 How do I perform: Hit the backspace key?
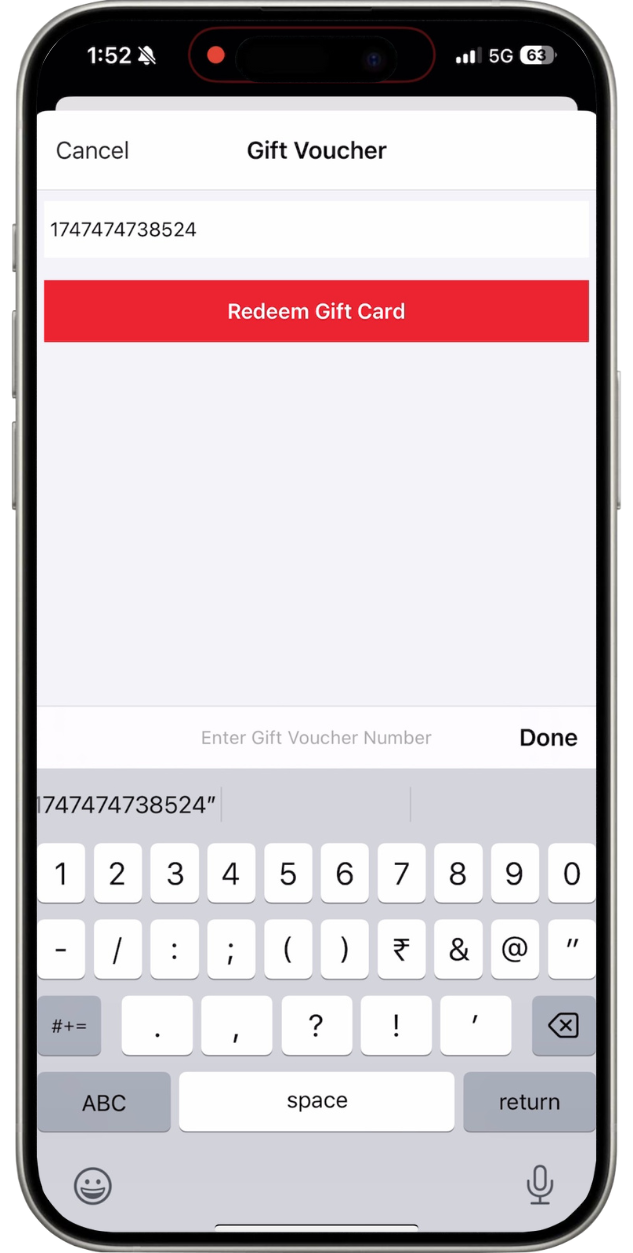tap(564, 1025)
